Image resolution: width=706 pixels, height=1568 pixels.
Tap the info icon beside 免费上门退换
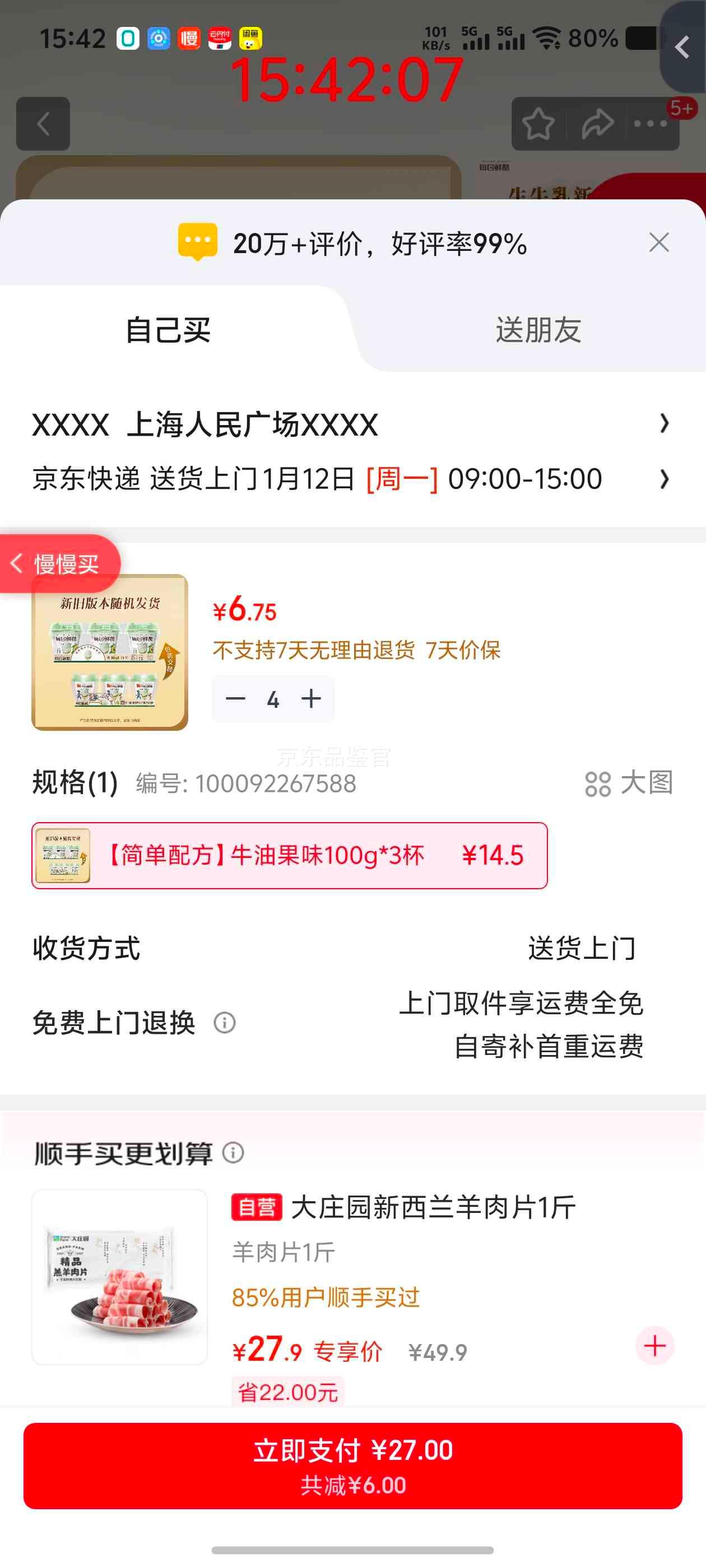tap(225, 1022)
